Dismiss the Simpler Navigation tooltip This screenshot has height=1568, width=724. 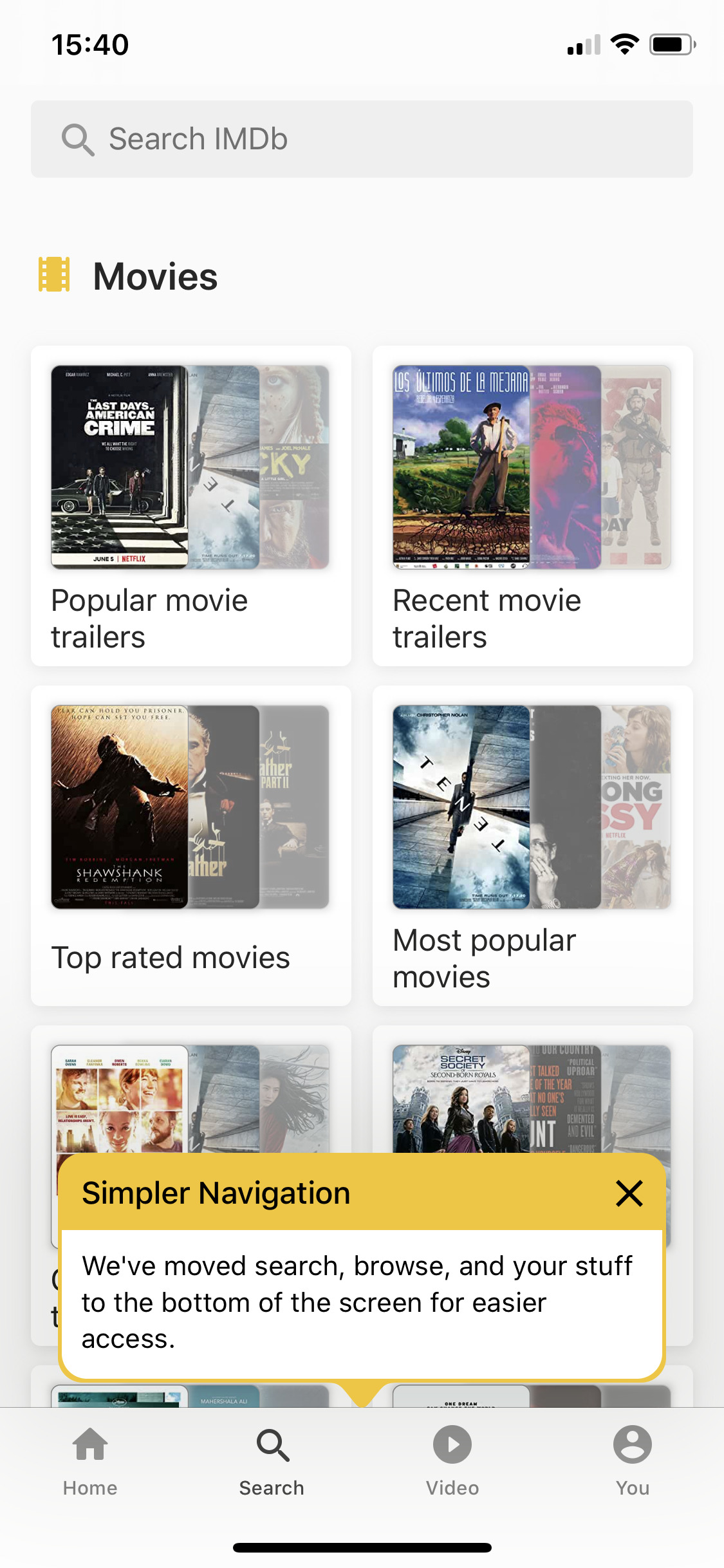629,1193
